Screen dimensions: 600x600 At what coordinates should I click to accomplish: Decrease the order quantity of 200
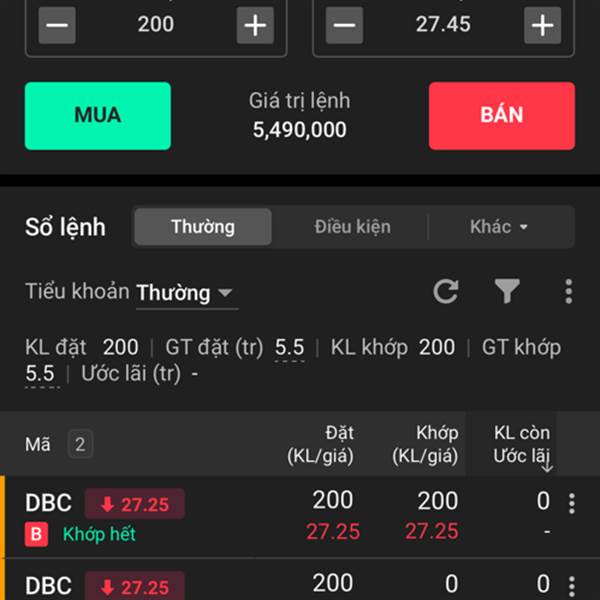[x=57, y=25]
